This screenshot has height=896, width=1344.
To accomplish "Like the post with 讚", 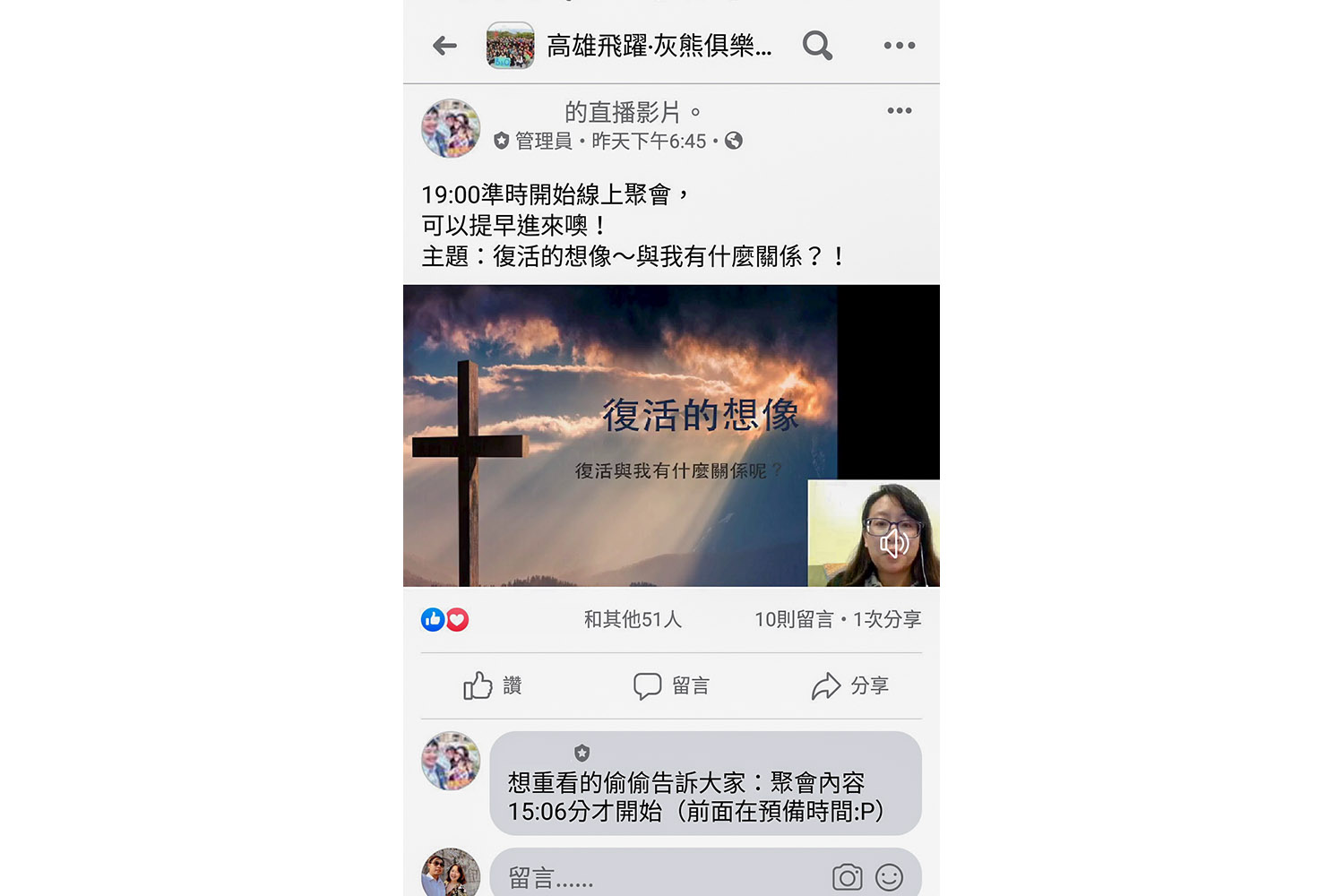I will click(x=492, y=686).
